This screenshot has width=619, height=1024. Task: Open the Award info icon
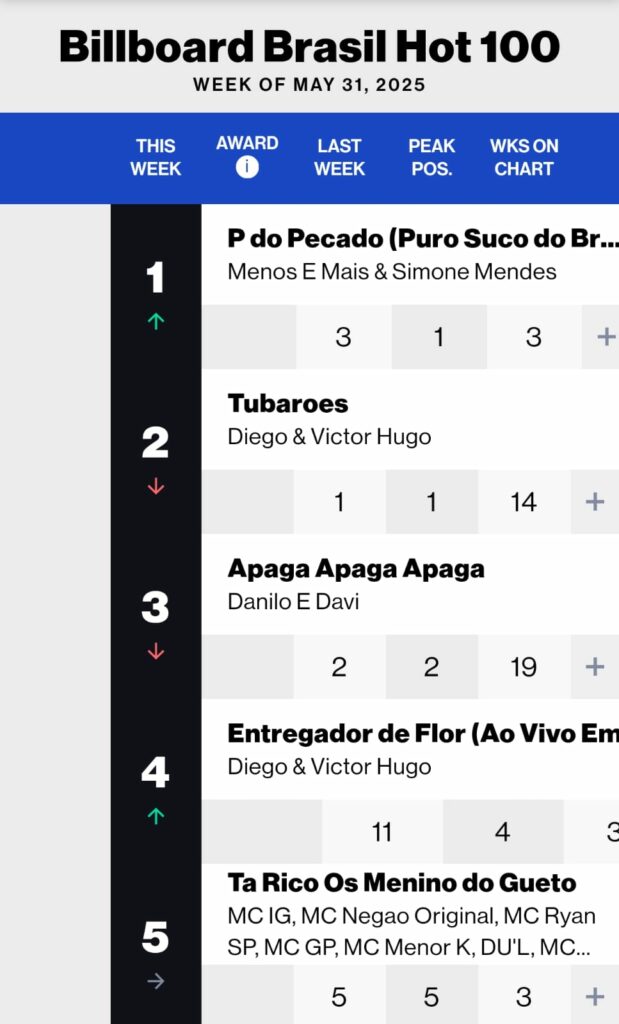[247, 168]
